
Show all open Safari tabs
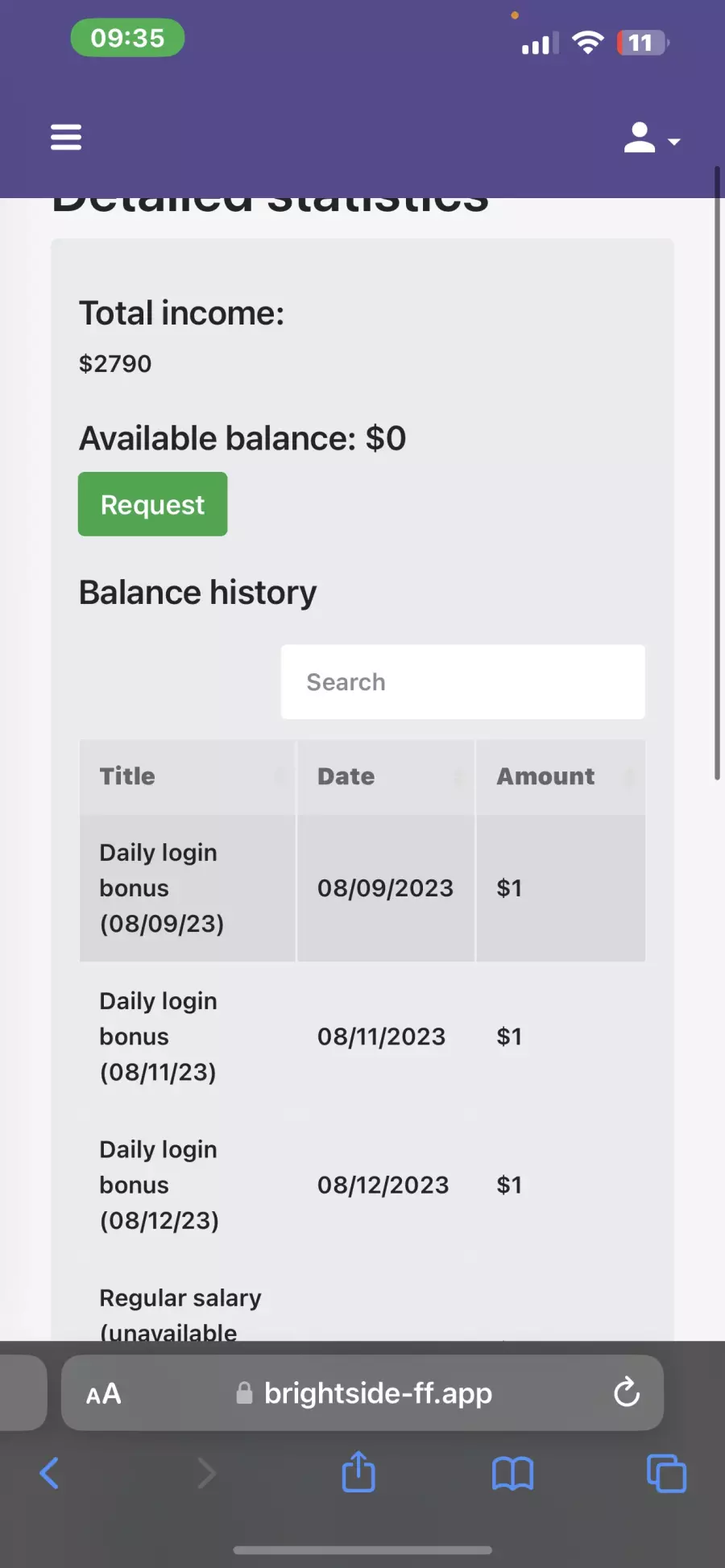(667, 1473)
